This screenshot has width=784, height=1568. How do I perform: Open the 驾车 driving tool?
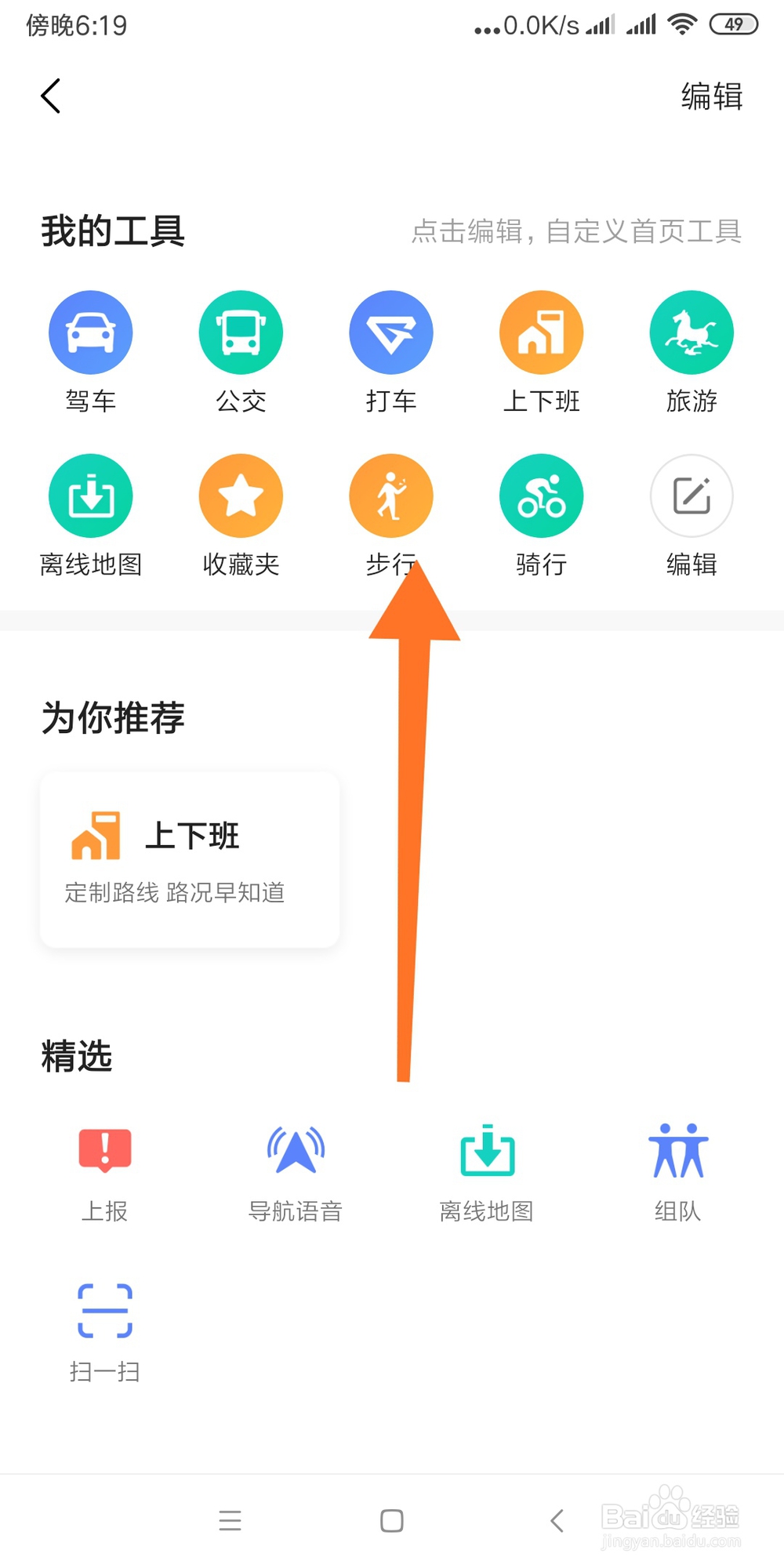pos(91,332)
